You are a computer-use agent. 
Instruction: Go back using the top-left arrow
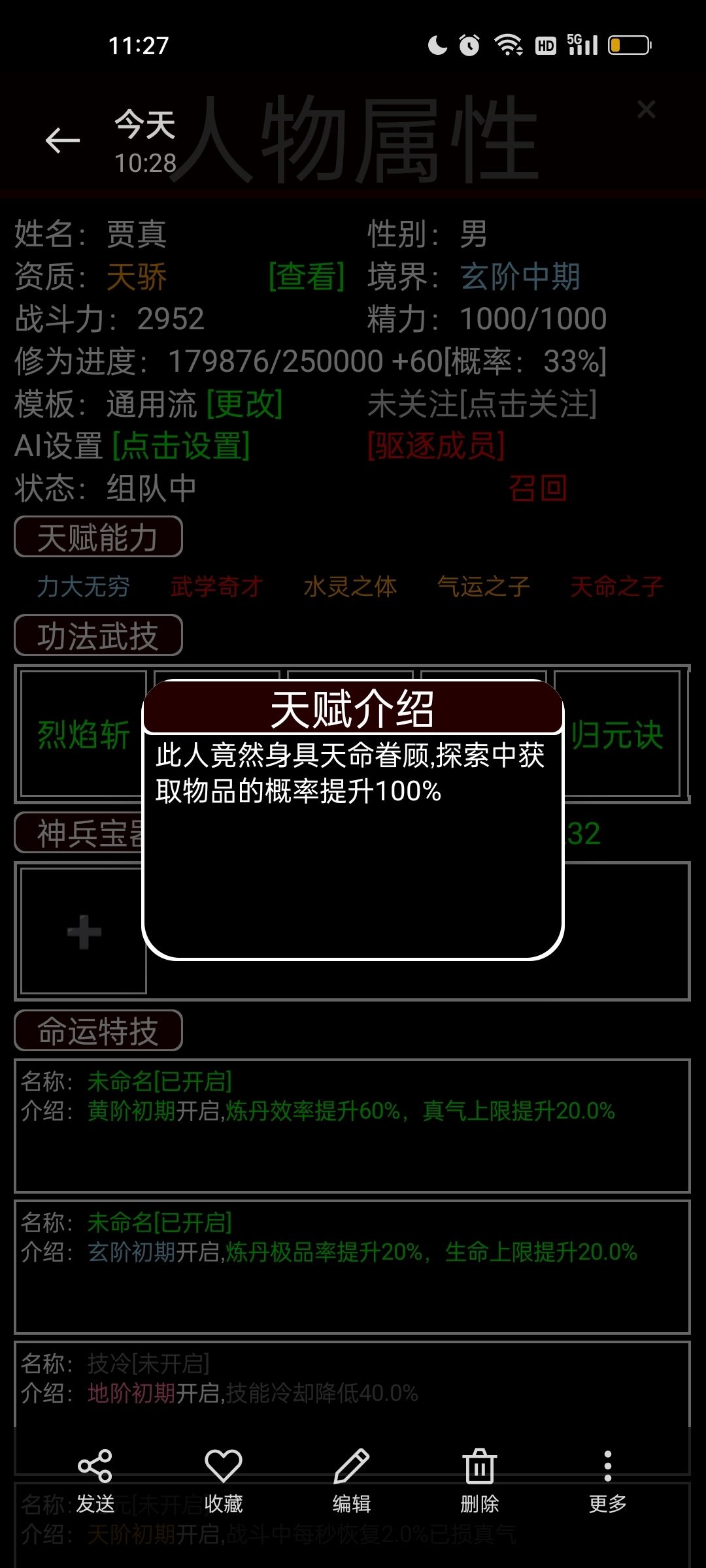(x=61, y=139)
